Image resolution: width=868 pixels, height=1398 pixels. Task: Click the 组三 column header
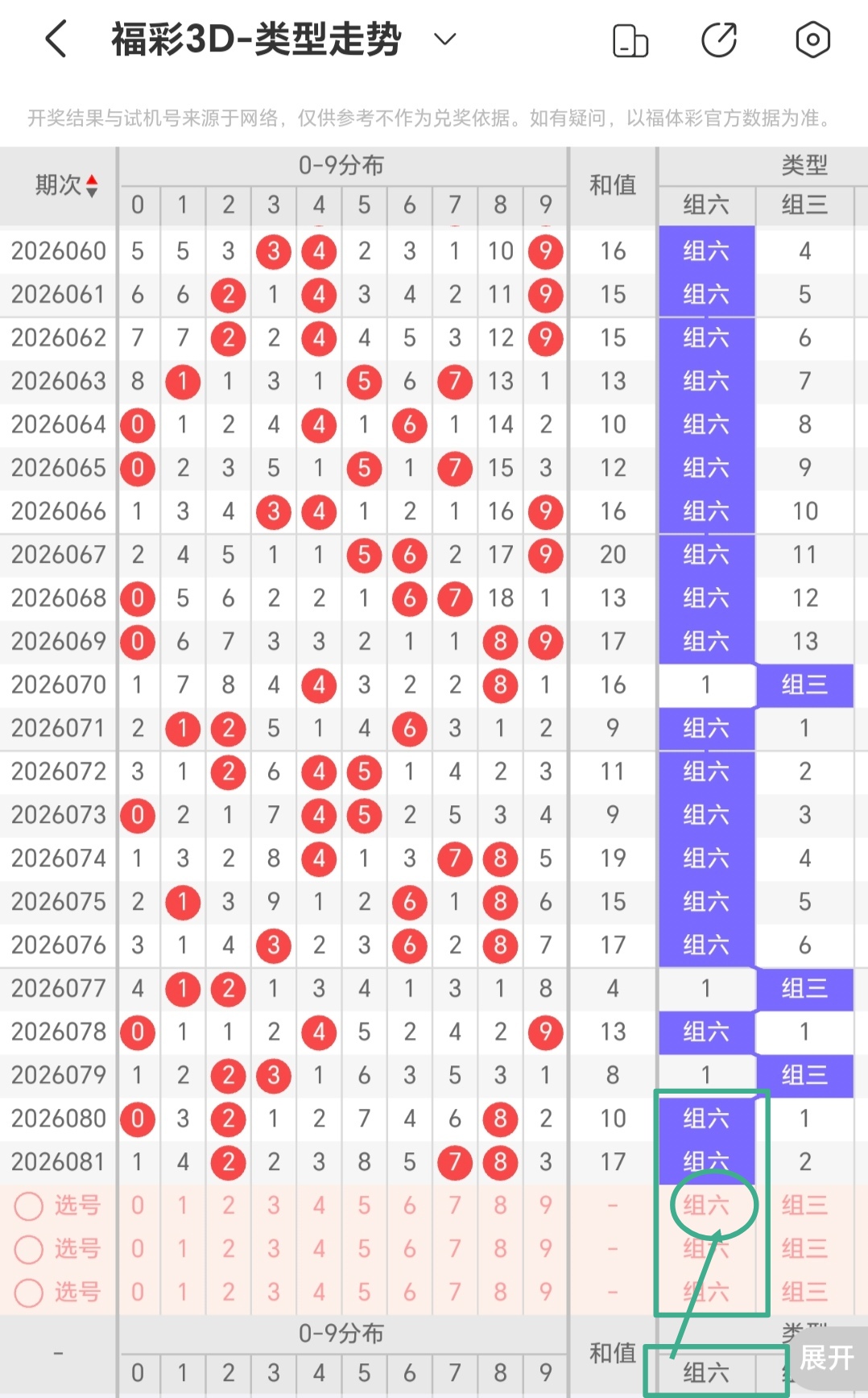click(x=804, y=205)
